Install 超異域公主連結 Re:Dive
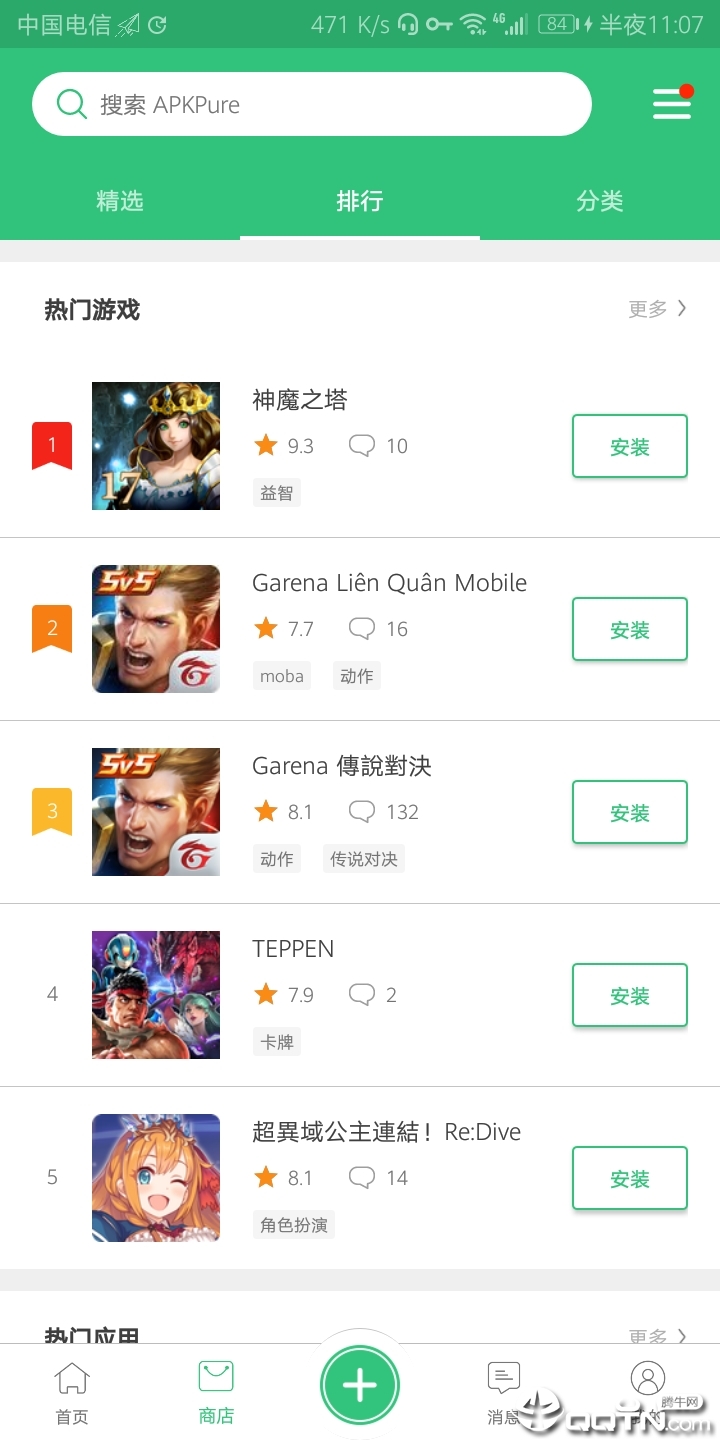The width and height of the screenshot is (720, 1440). [x=629, y=1178]
